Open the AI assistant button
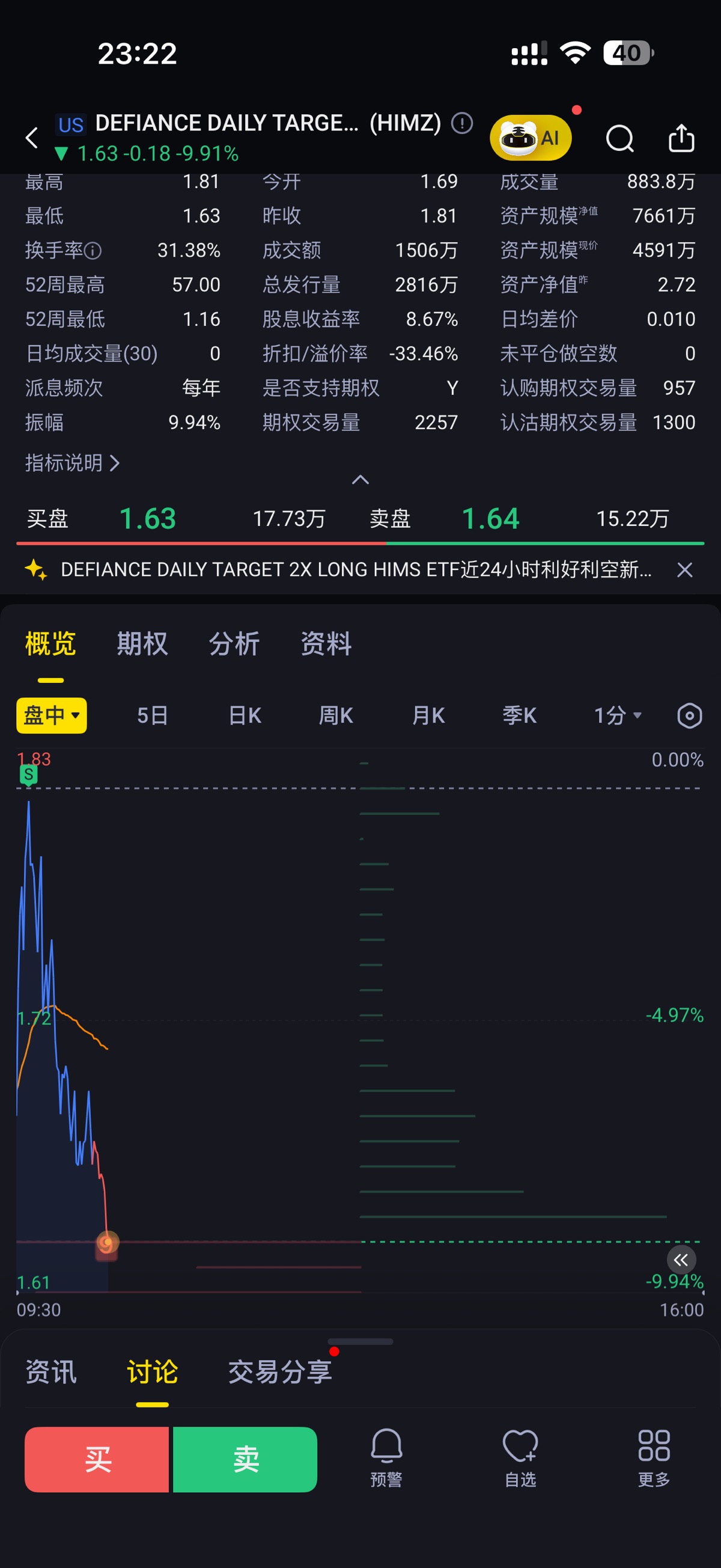This screenshot has height=1568, width=721. (x=531, y=138)
